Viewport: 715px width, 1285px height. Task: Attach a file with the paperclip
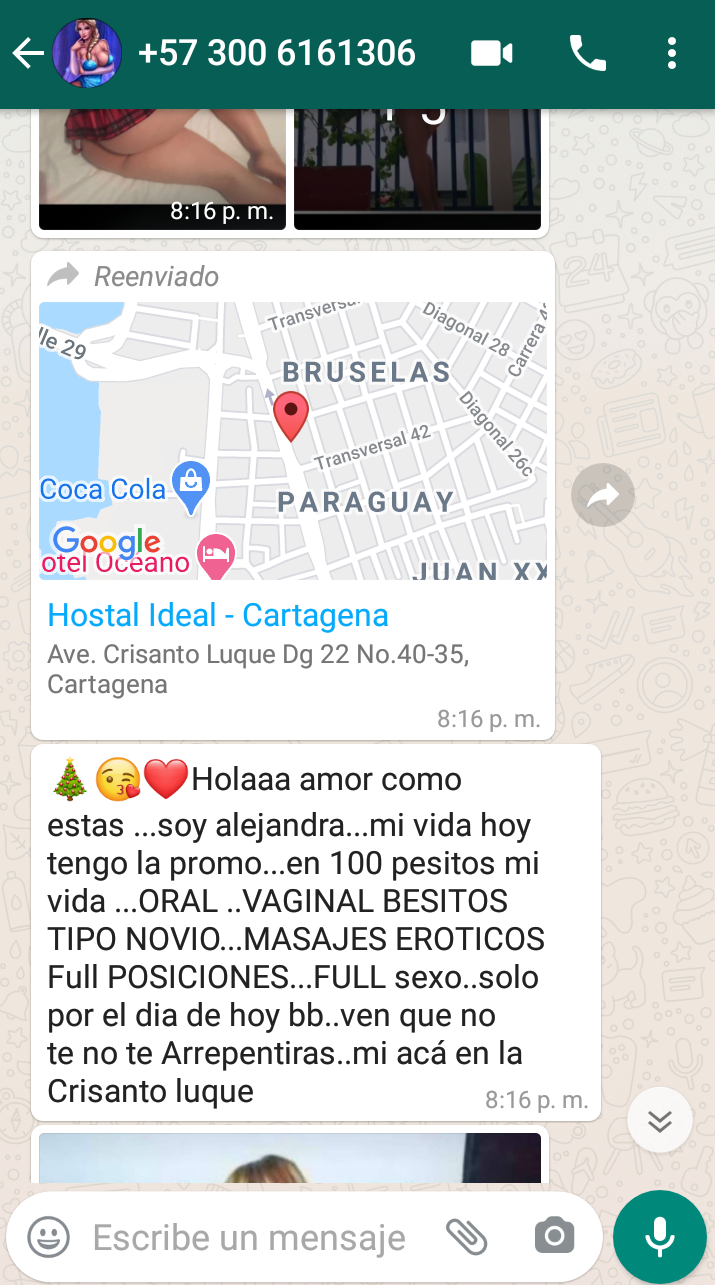pos(466,1237)
